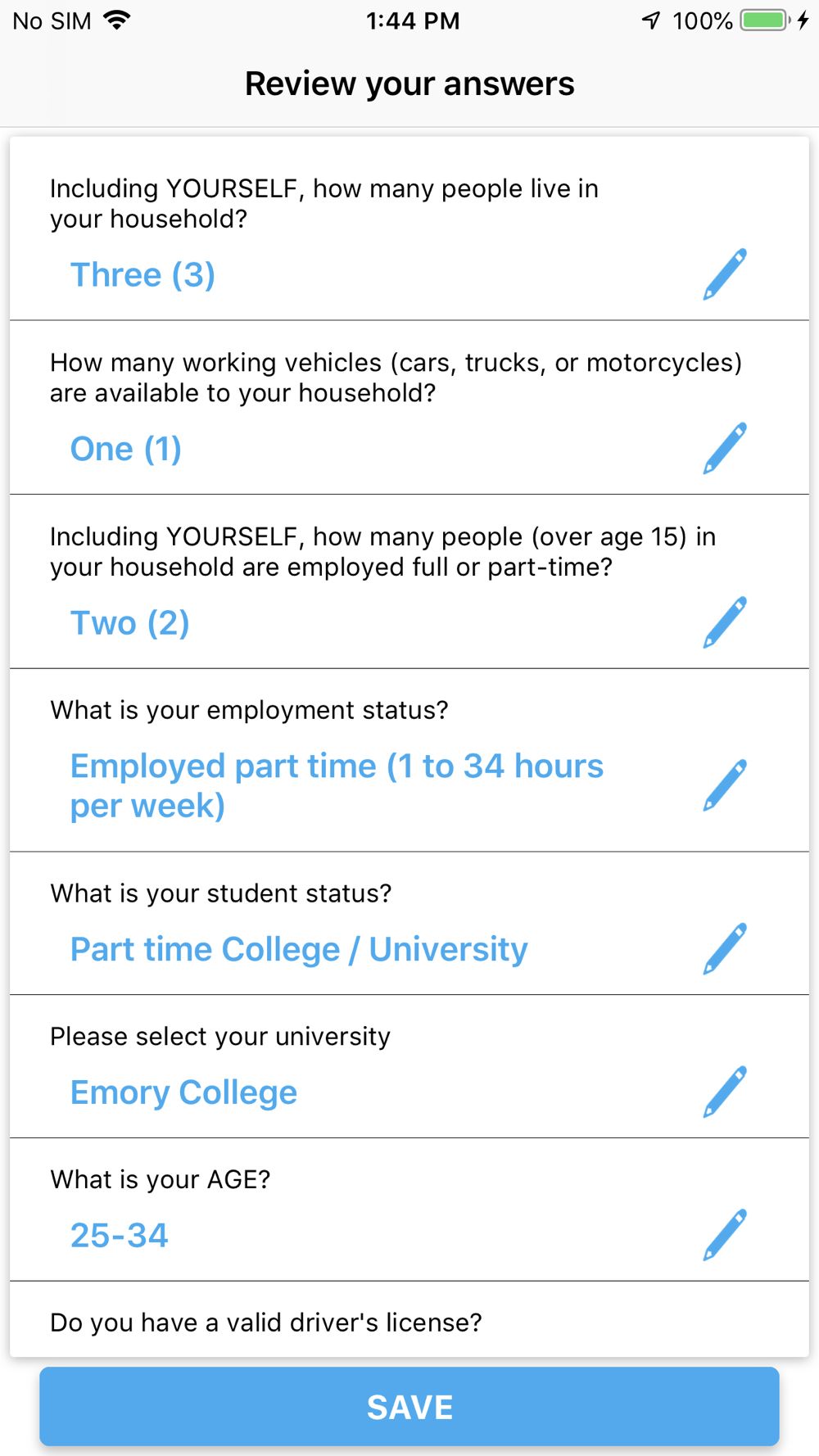Tap the SAVE button
819x1456 pixels.
(x=409, y=1407)
